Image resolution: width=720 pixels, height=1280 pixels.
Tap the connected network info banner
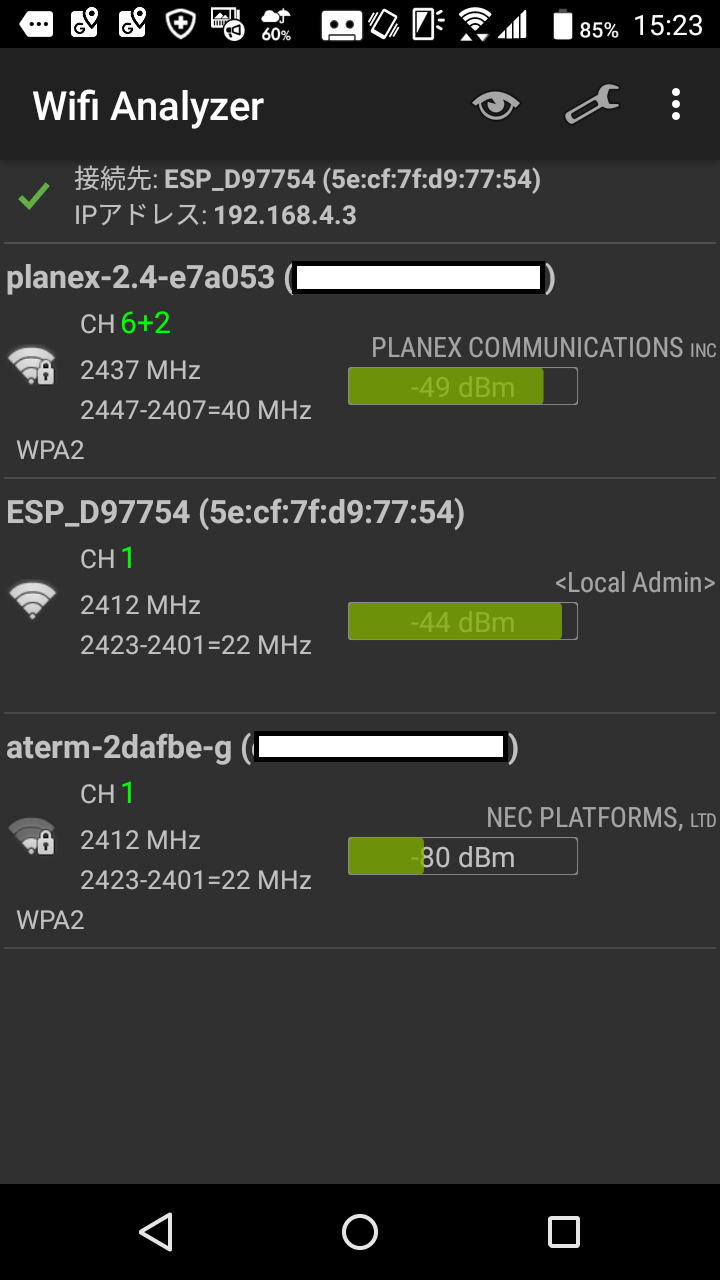coord(360,197)
